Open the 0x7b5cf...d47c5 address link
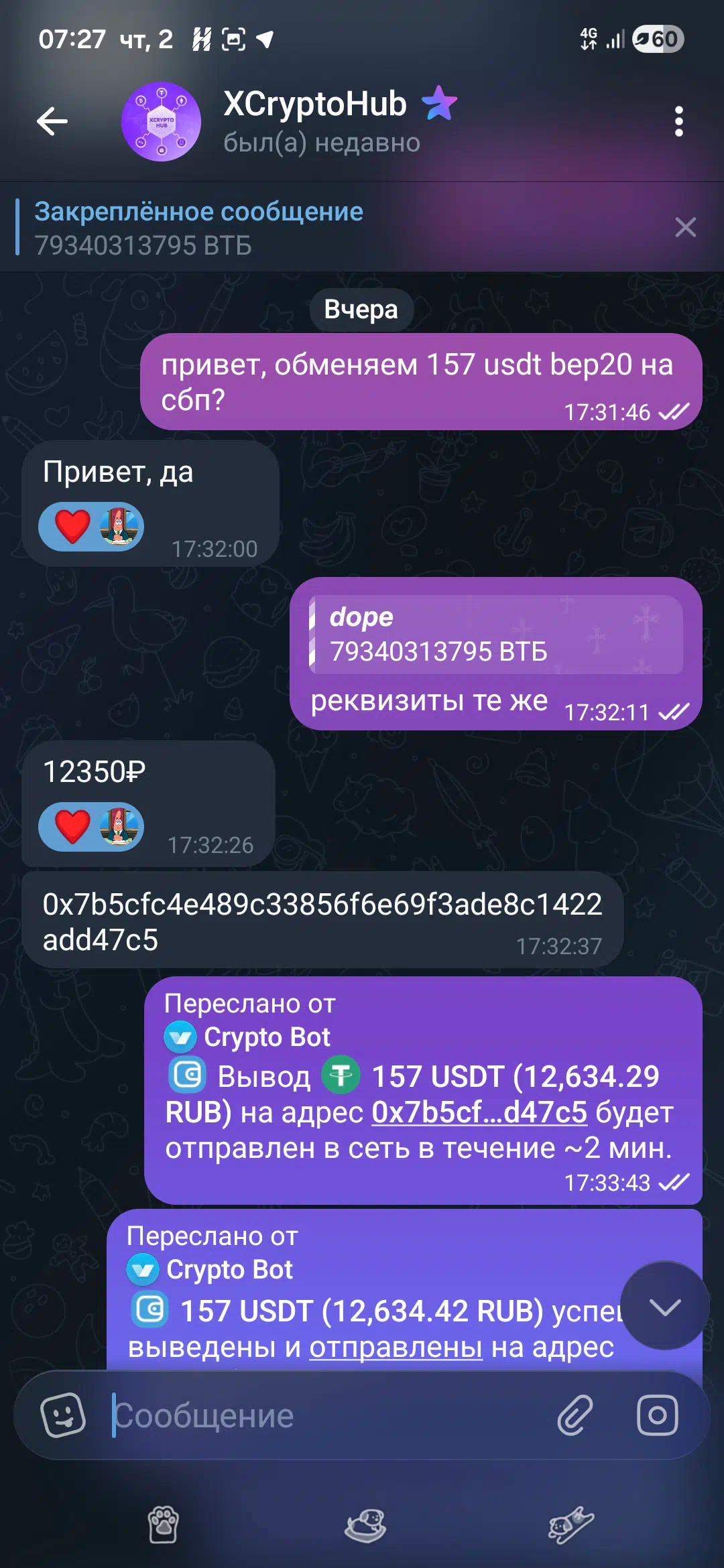This screenshot has width=724, height=1568. click(x=479, y=1112)
